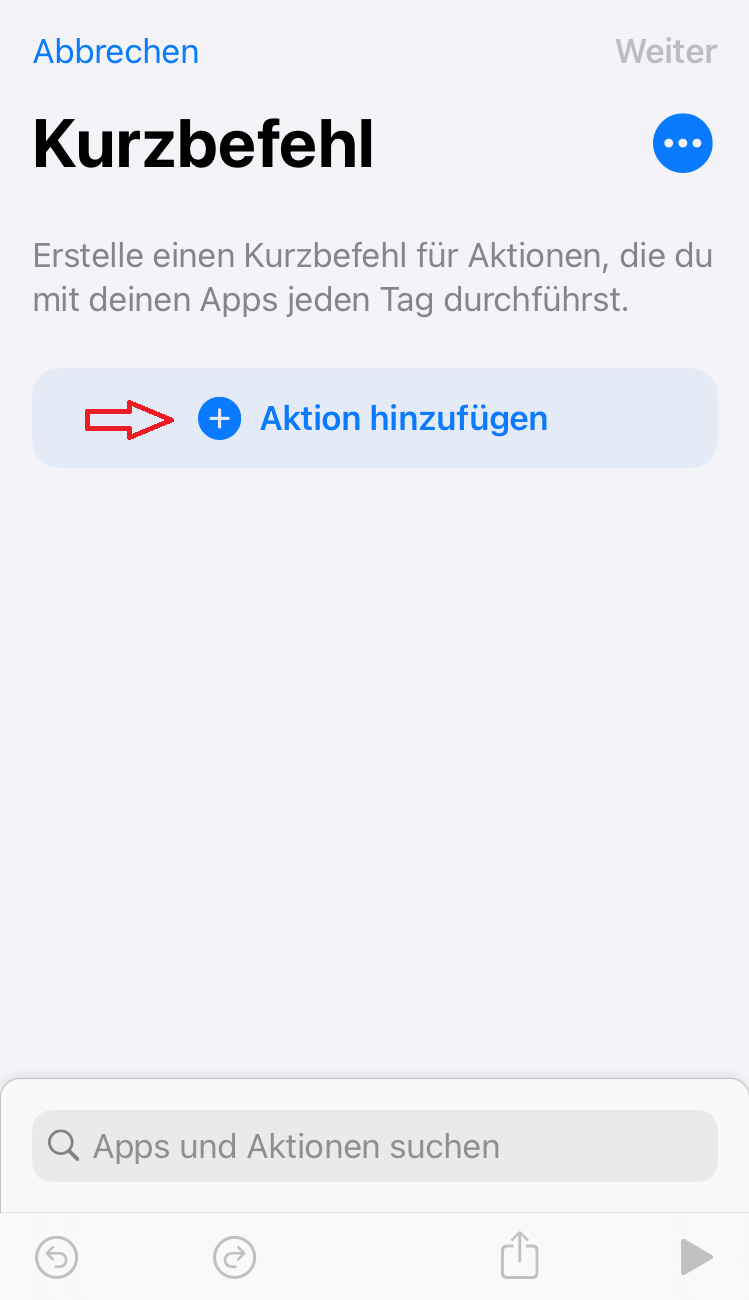This screenshot has height=1300, width=749.
Task: Tap the undo arrow icon
Action: click(x=57, y=1257)
